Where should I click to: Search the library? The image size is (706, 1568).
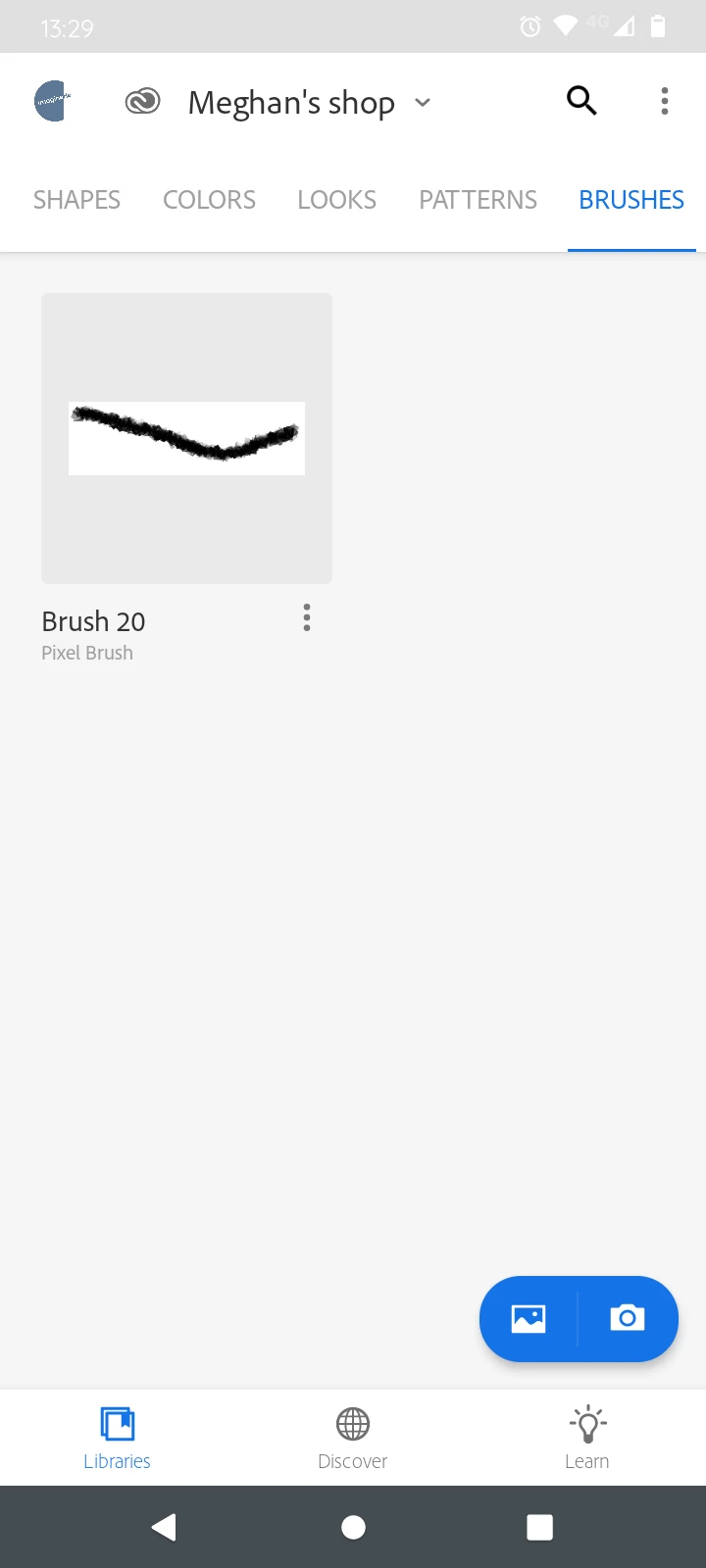(581, 101)
